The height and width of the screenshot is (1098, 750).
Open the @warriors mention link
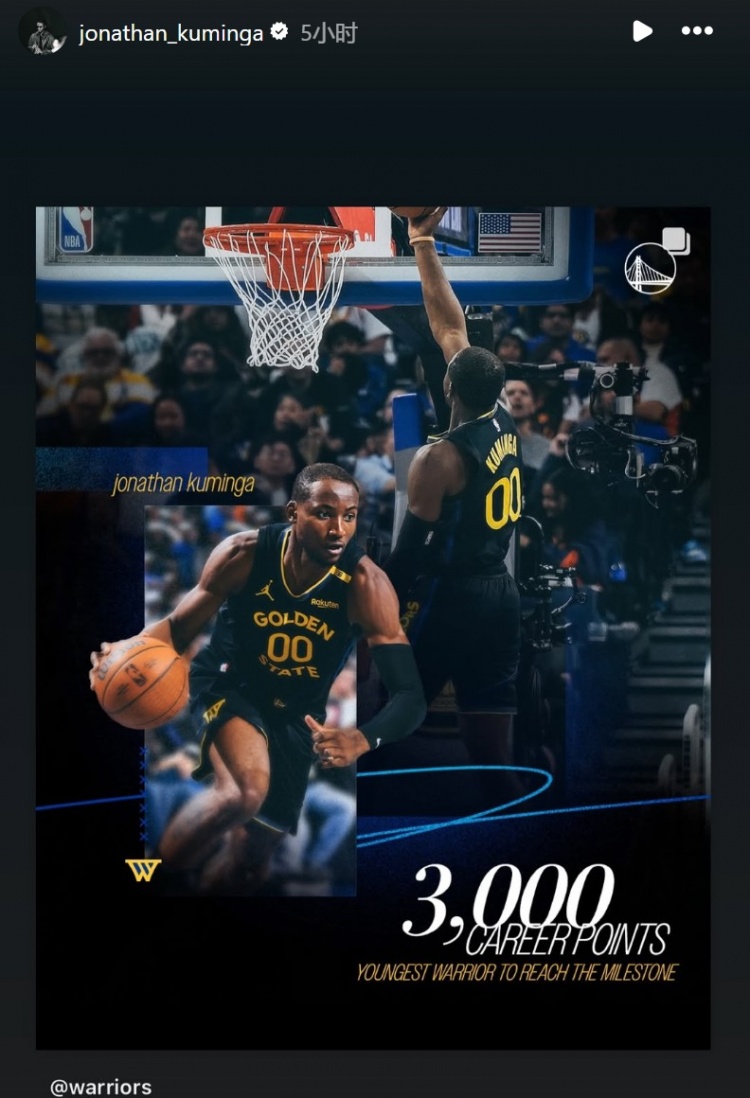[x=101, y=1086]
